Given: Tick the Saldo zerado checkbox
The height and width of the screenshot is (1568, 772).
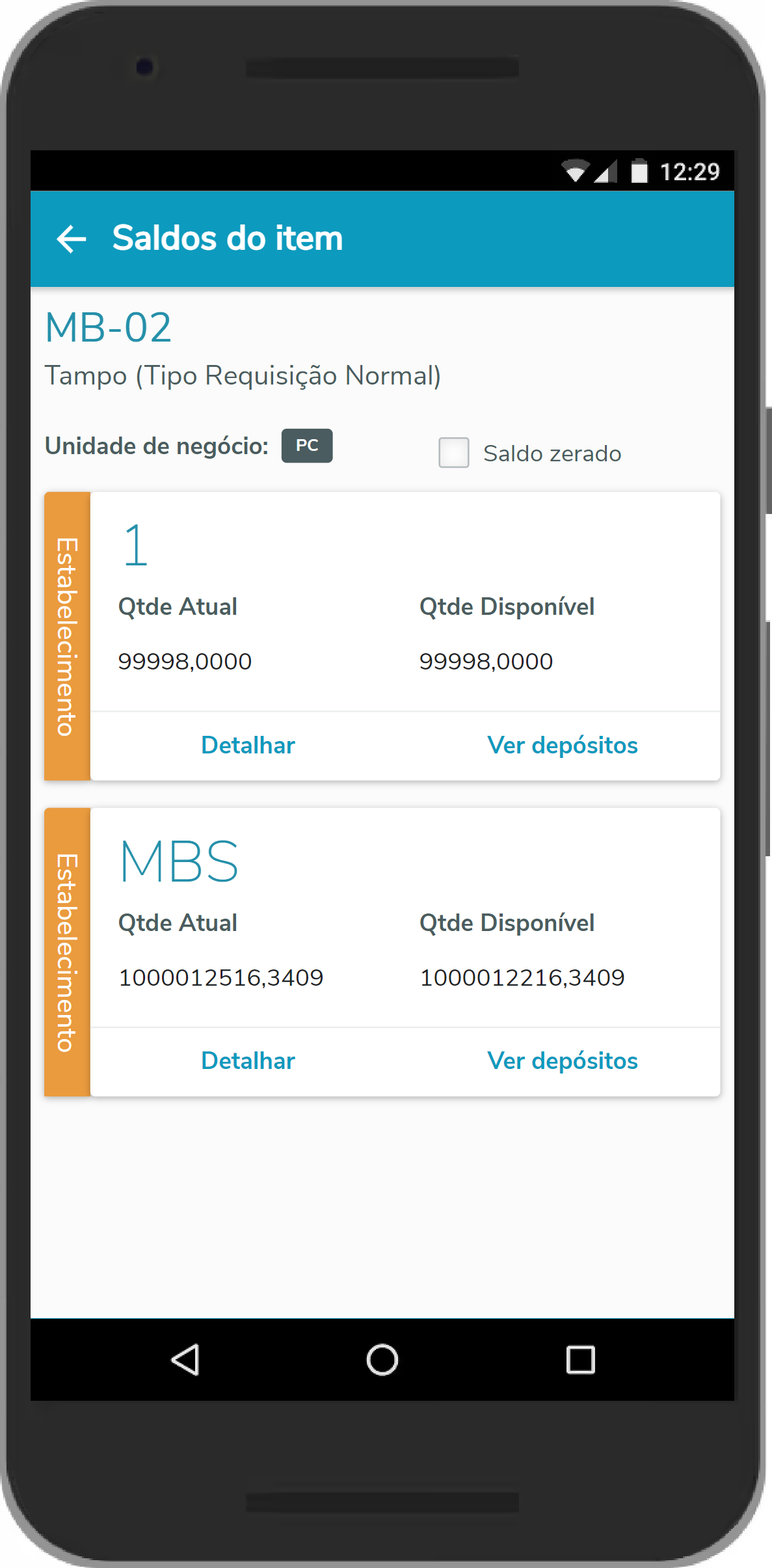Looking at the screenshot, I should point(453,453).
